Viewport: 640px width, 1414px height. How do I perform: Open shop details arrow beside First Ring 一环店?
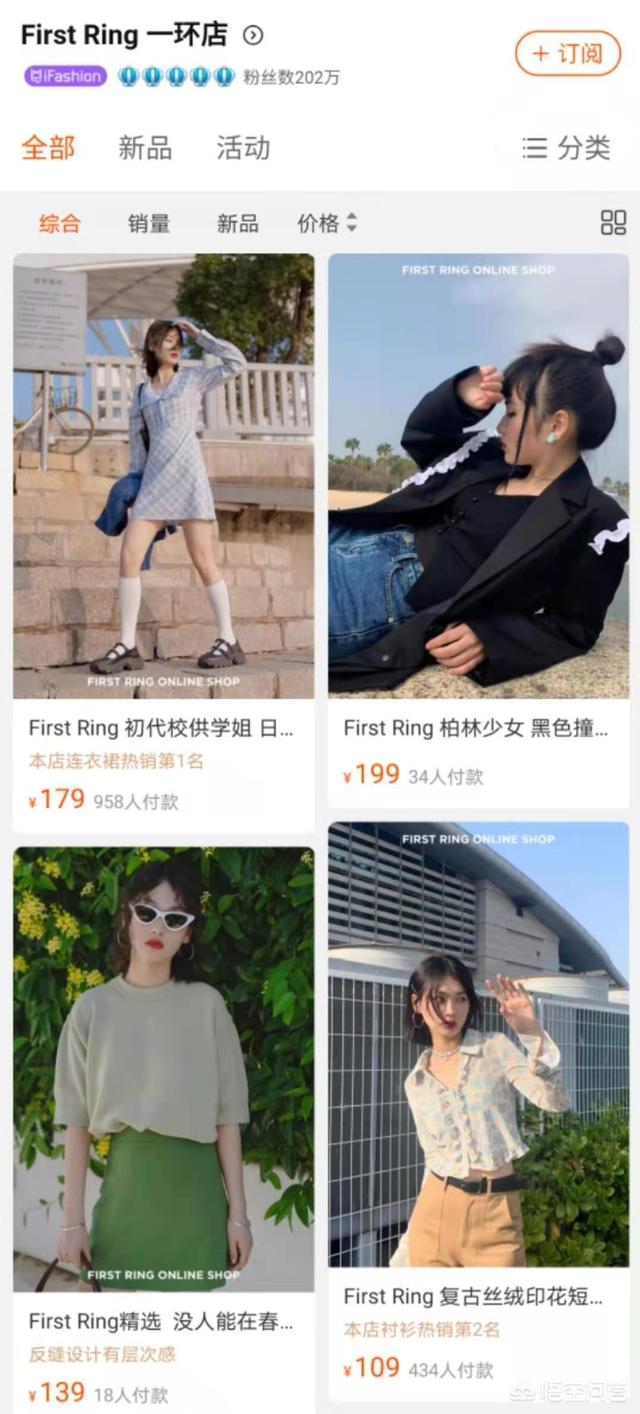[x=253, y=36]
